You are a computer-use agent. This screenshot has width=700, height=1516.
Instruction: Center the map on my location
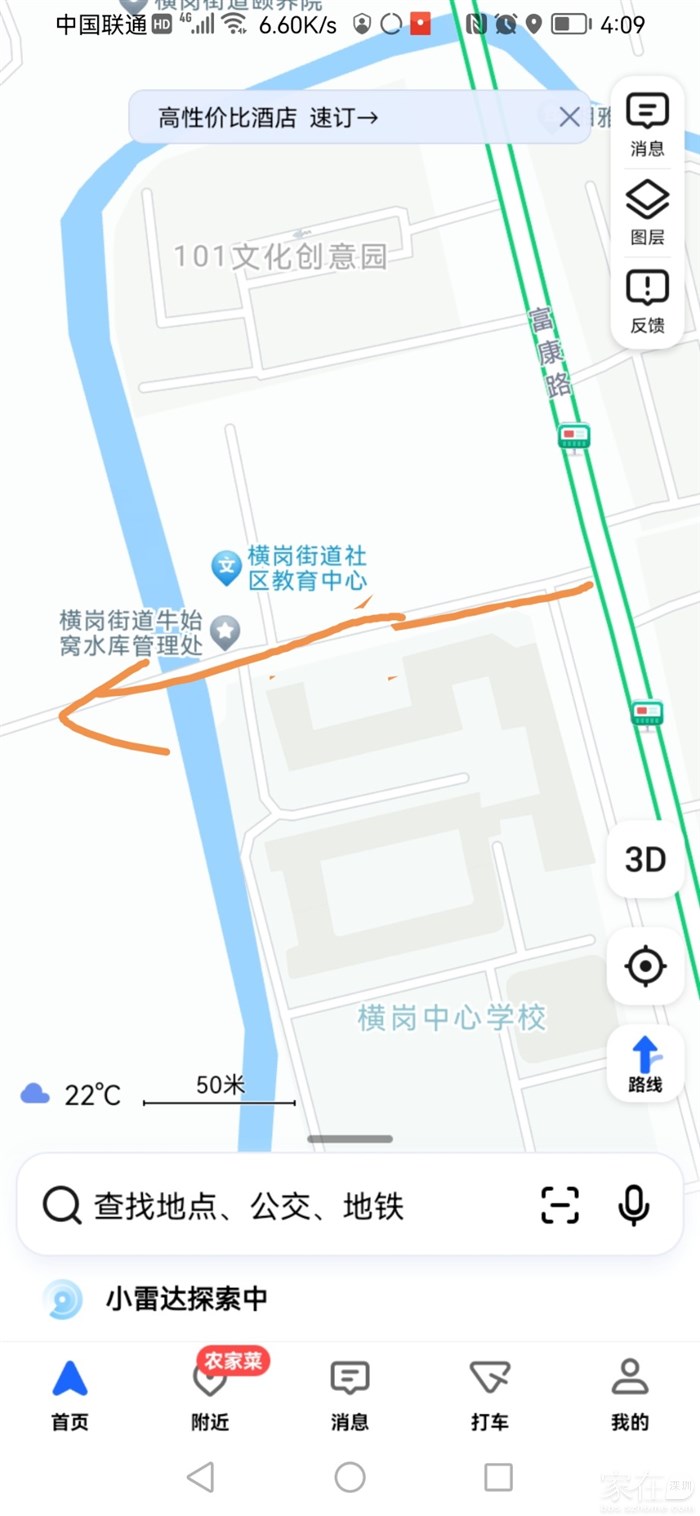(x=645, y=966)
